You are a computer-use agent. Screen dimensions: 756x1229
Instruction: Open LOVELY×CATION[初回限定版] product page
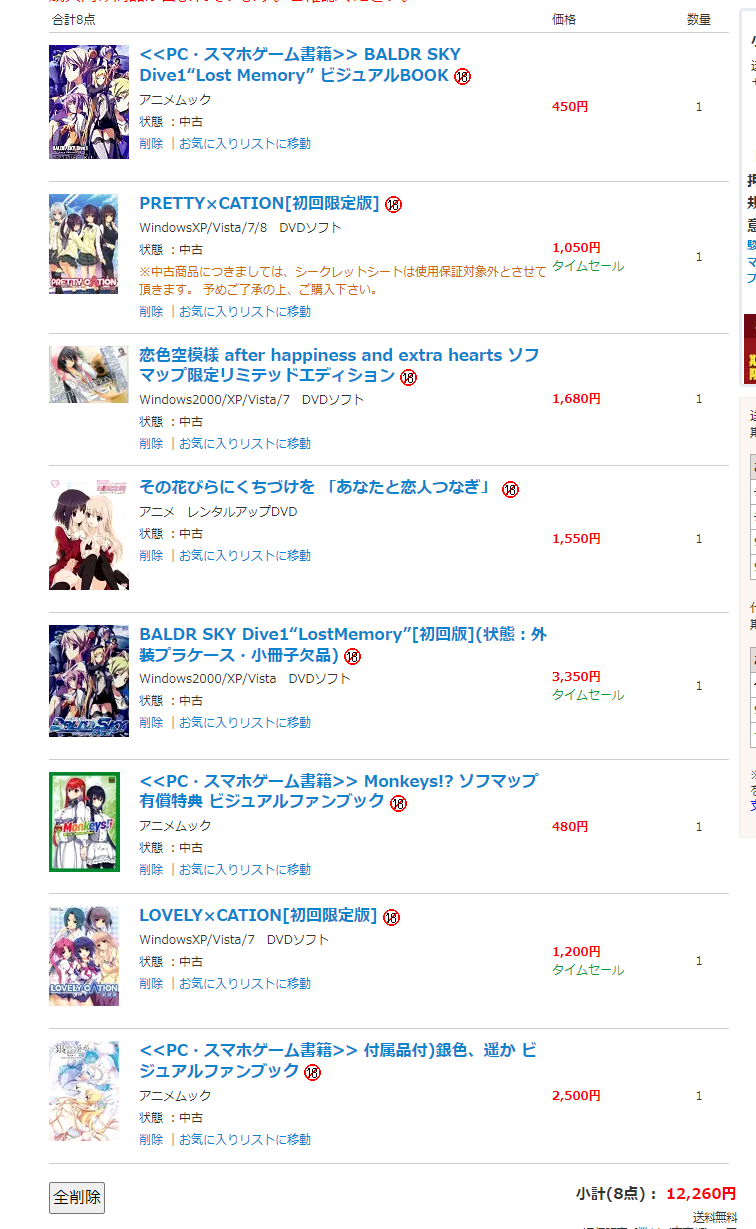coord(258,915)
